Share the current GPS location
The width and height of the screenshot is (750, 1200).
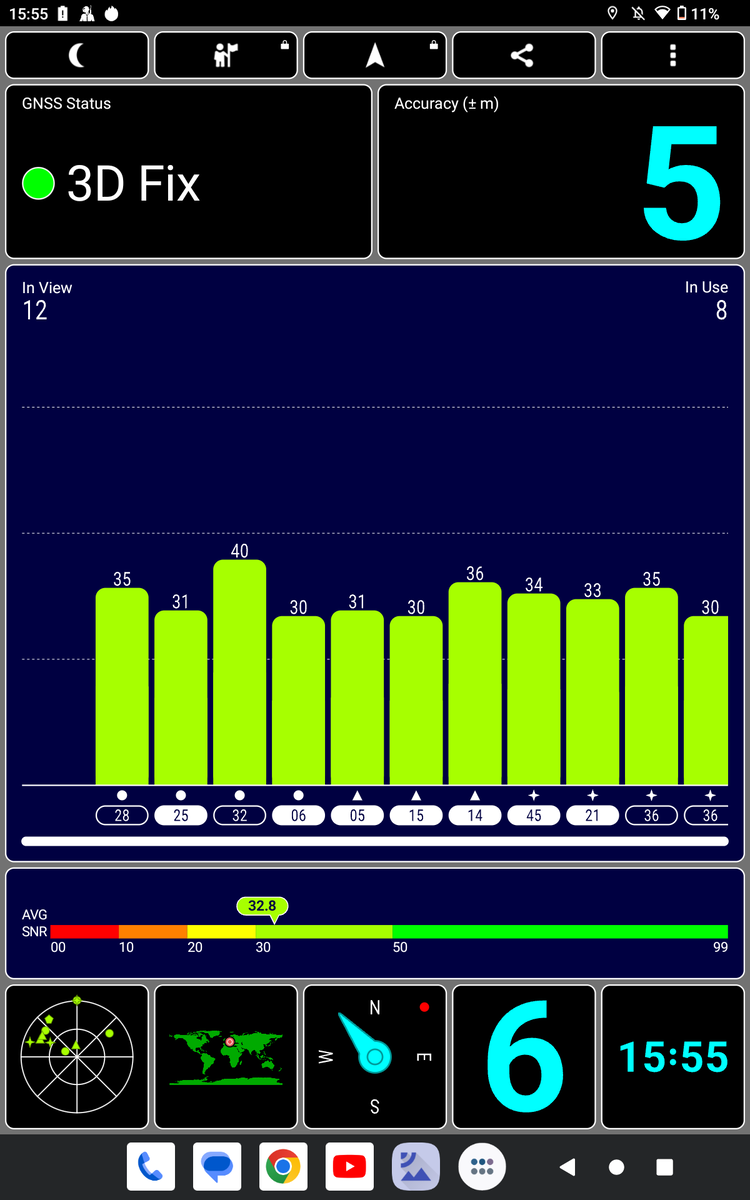tap(523, 55)
